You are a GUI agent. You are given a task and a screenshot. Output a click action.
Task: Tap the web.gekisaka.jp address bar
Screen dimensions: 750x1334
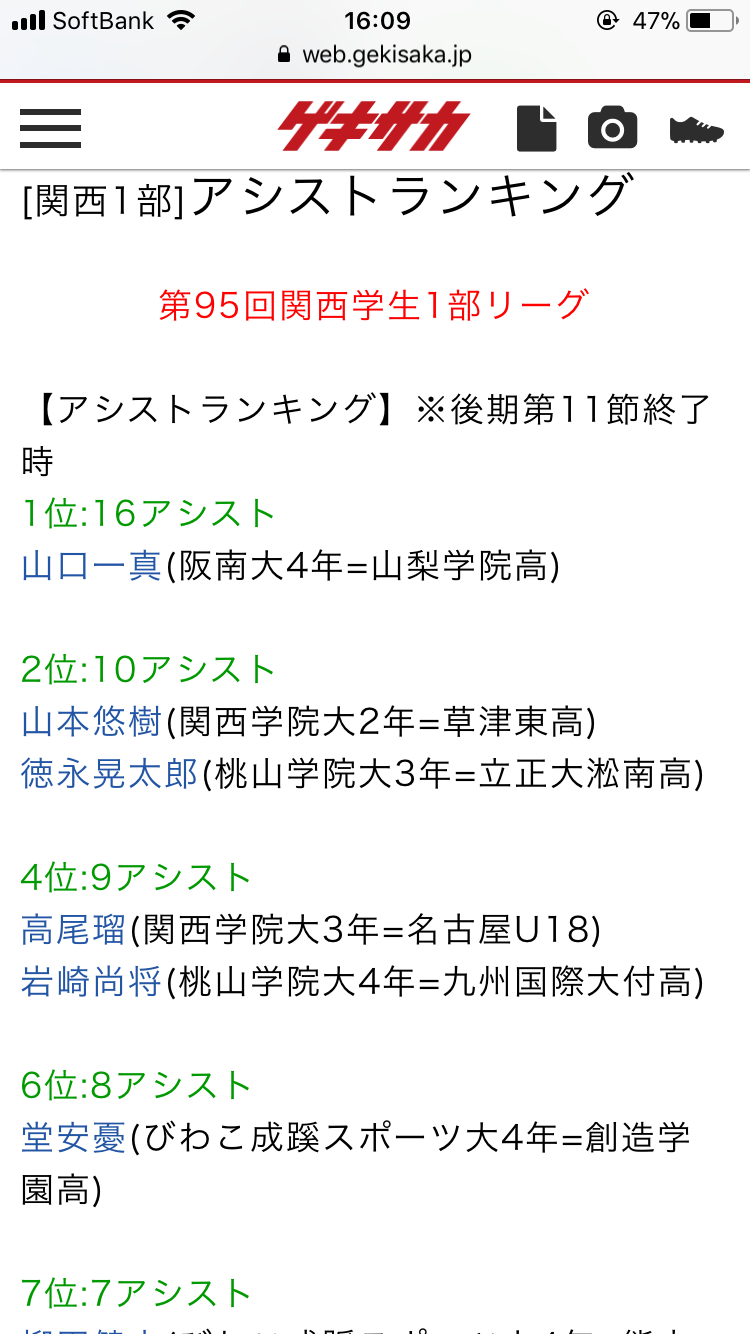click(x=375, y=55)
